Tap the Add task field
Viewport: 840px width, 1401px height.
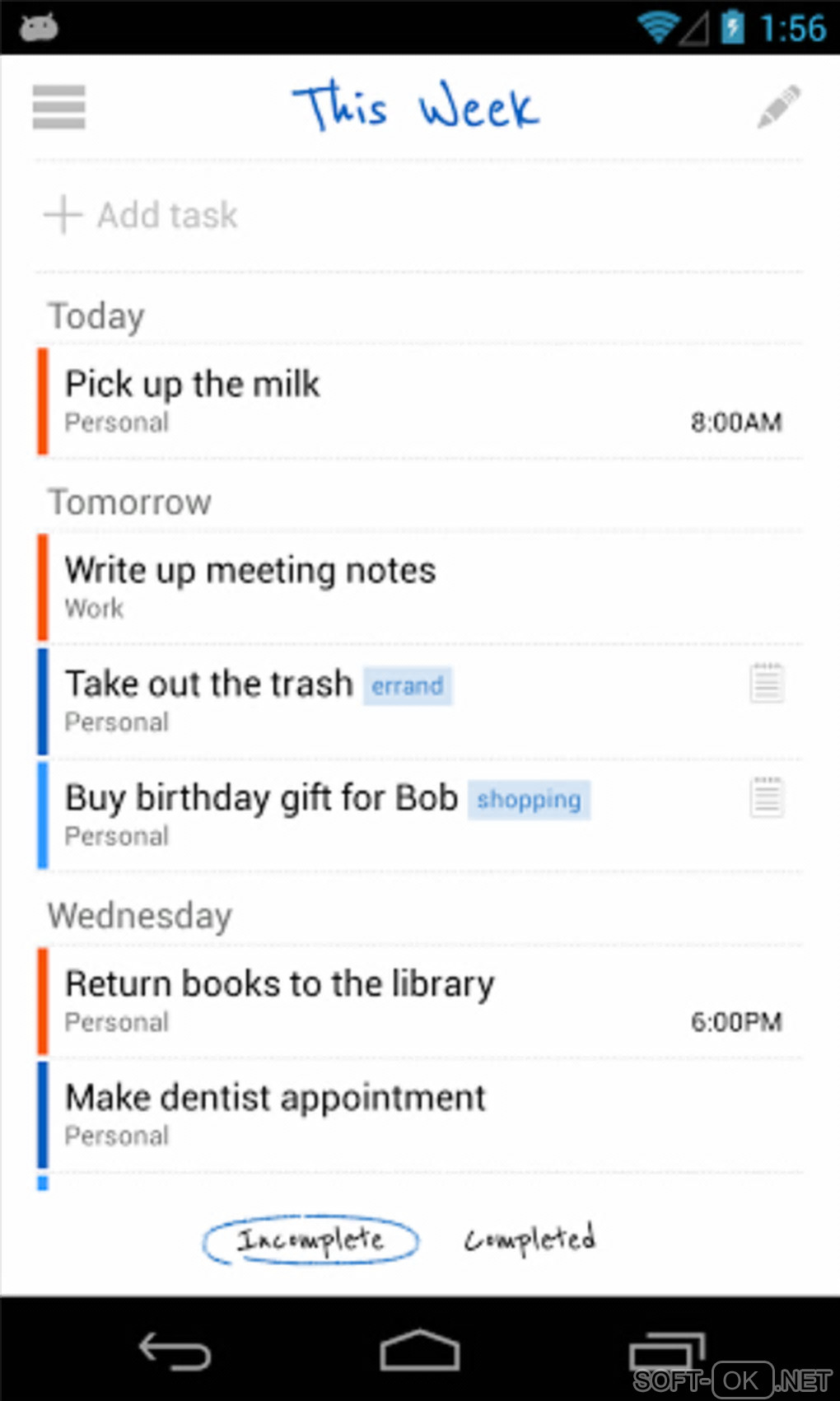point(167,216)
